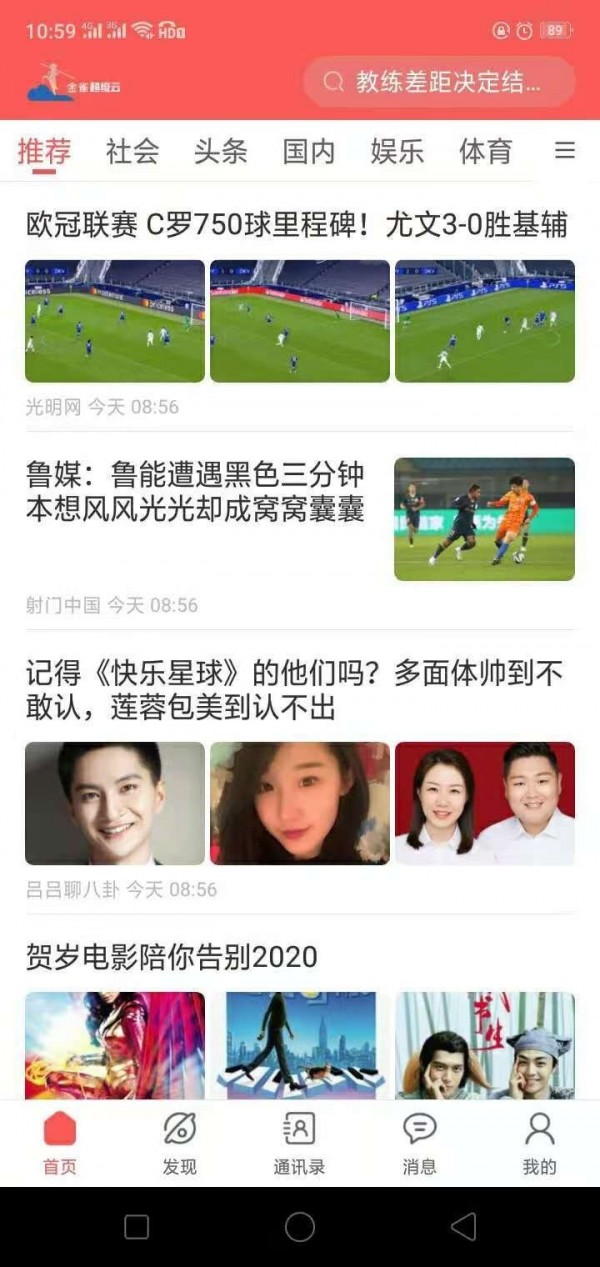Open the search box with 教练差距决定结

[x=440, y=82]
